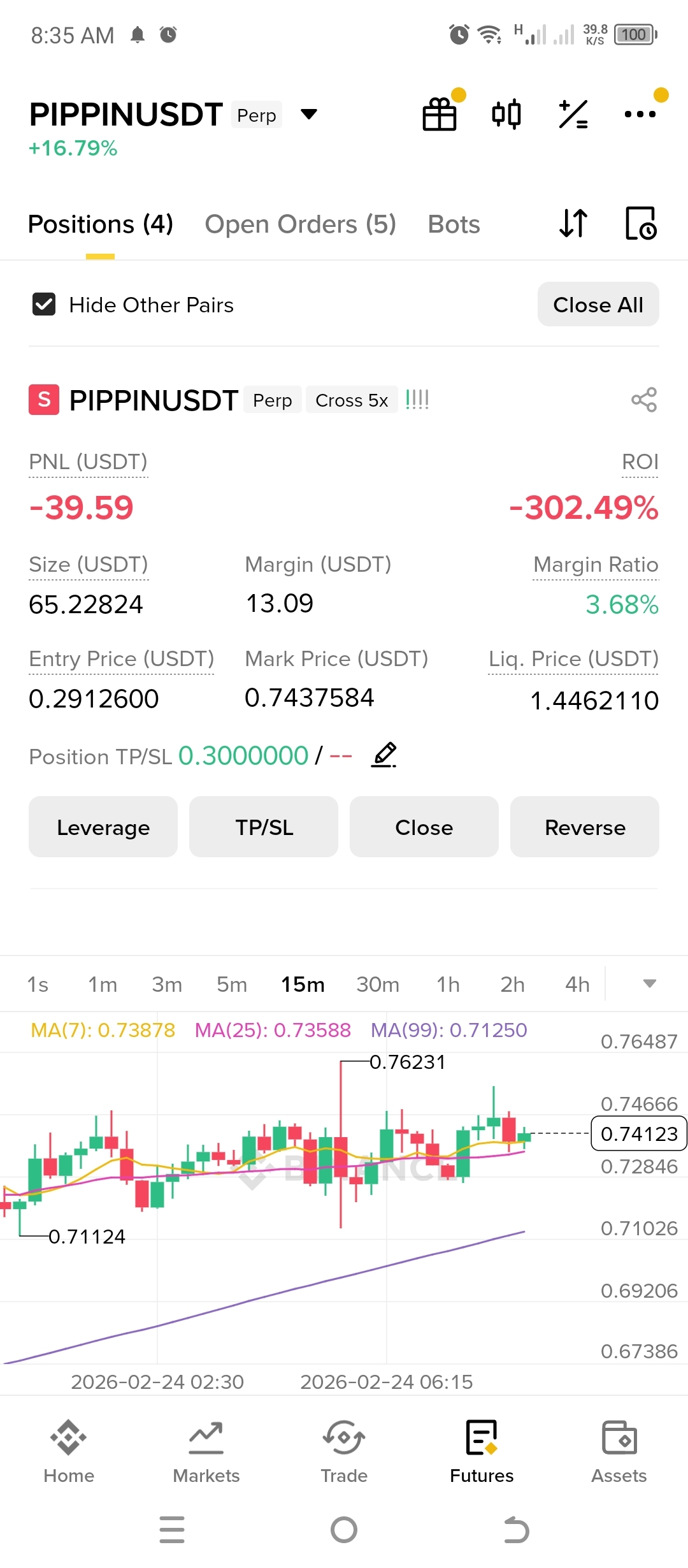This screenshot has width=688, height=1568.
Task: Select the 1h chart interval
Action: [x=448, y=985]
